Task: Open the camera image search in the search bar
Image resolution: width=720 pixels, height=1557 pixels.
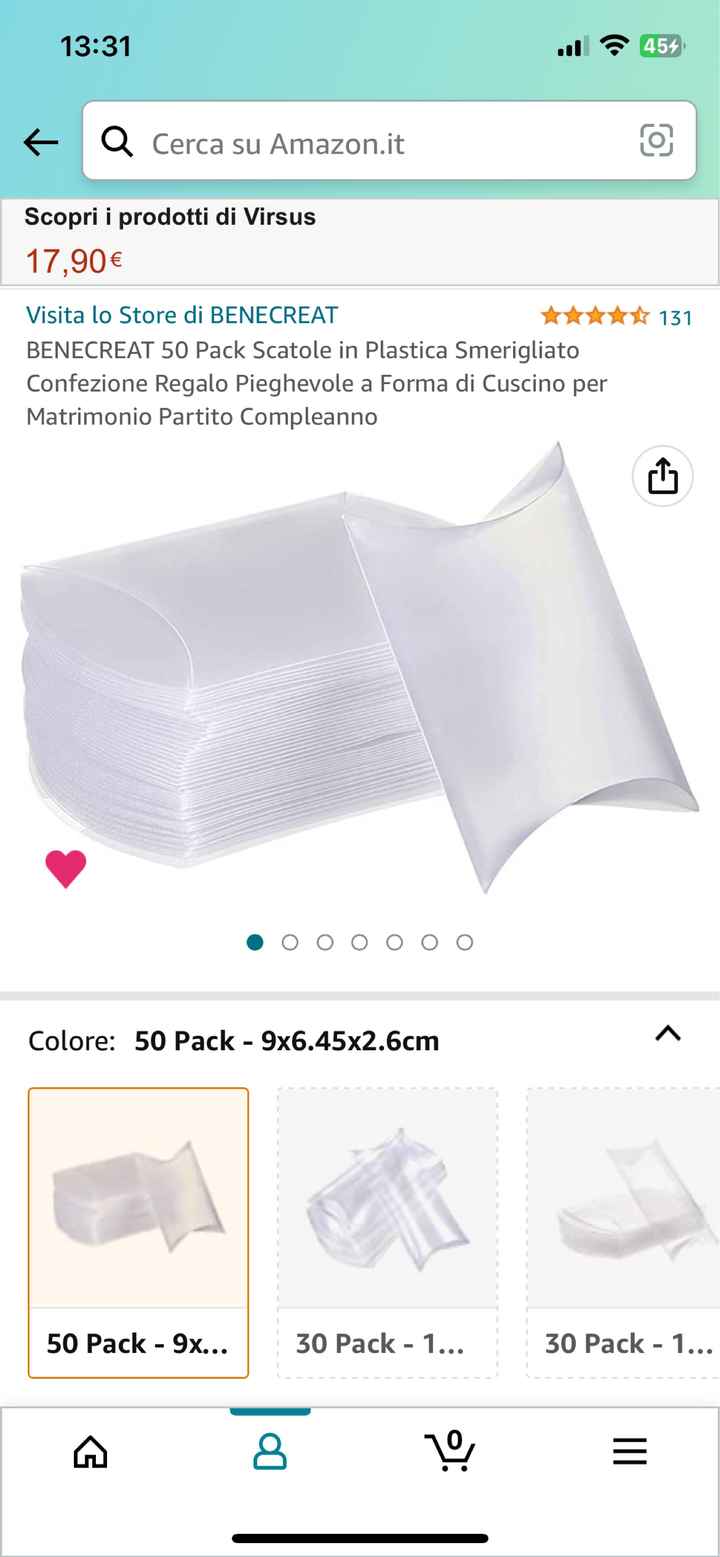Action: click(x=656, y=141)
